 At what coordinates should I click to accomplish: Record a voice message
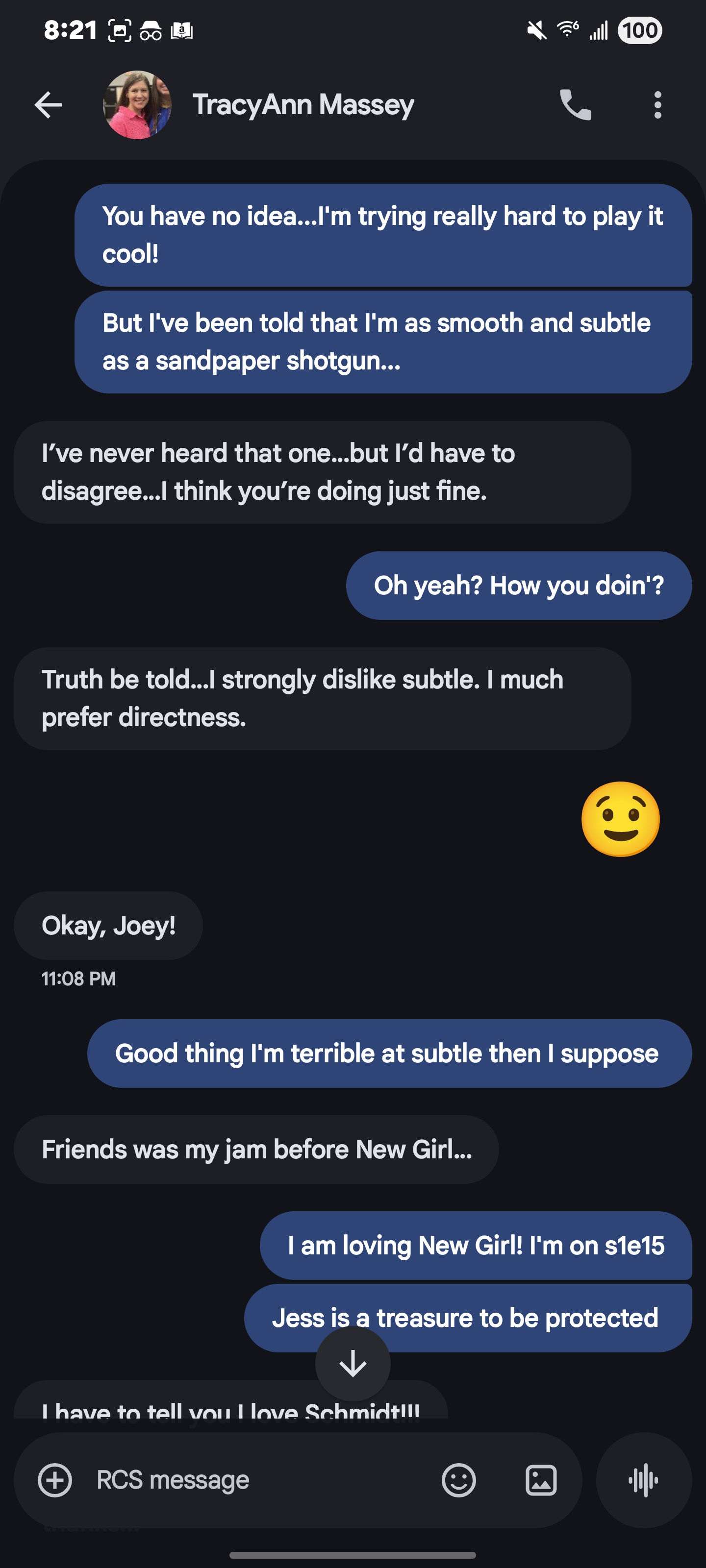click(643, 1480)
